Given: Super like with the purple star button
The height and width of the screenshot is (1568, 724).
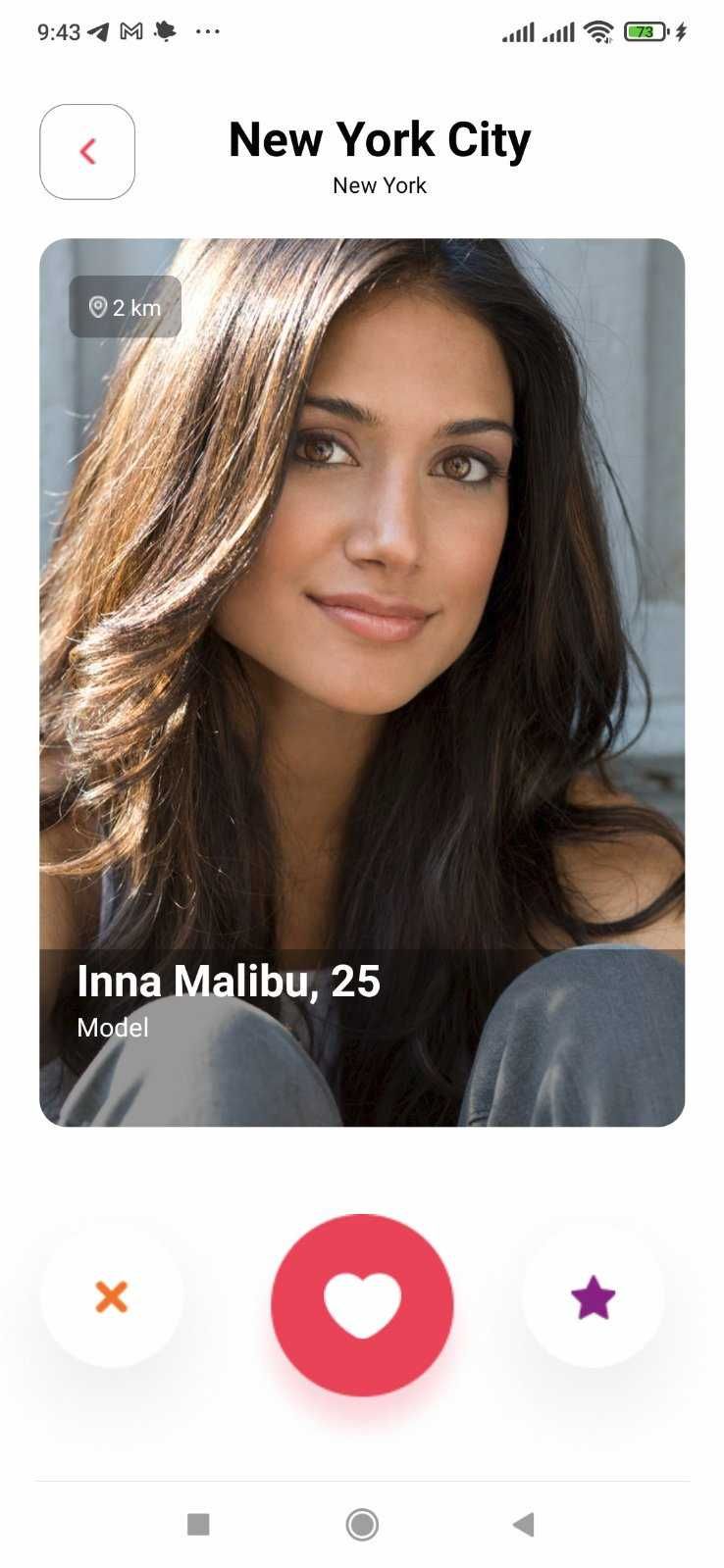Looking at the screenshot, I should (x=593, y=1296).
